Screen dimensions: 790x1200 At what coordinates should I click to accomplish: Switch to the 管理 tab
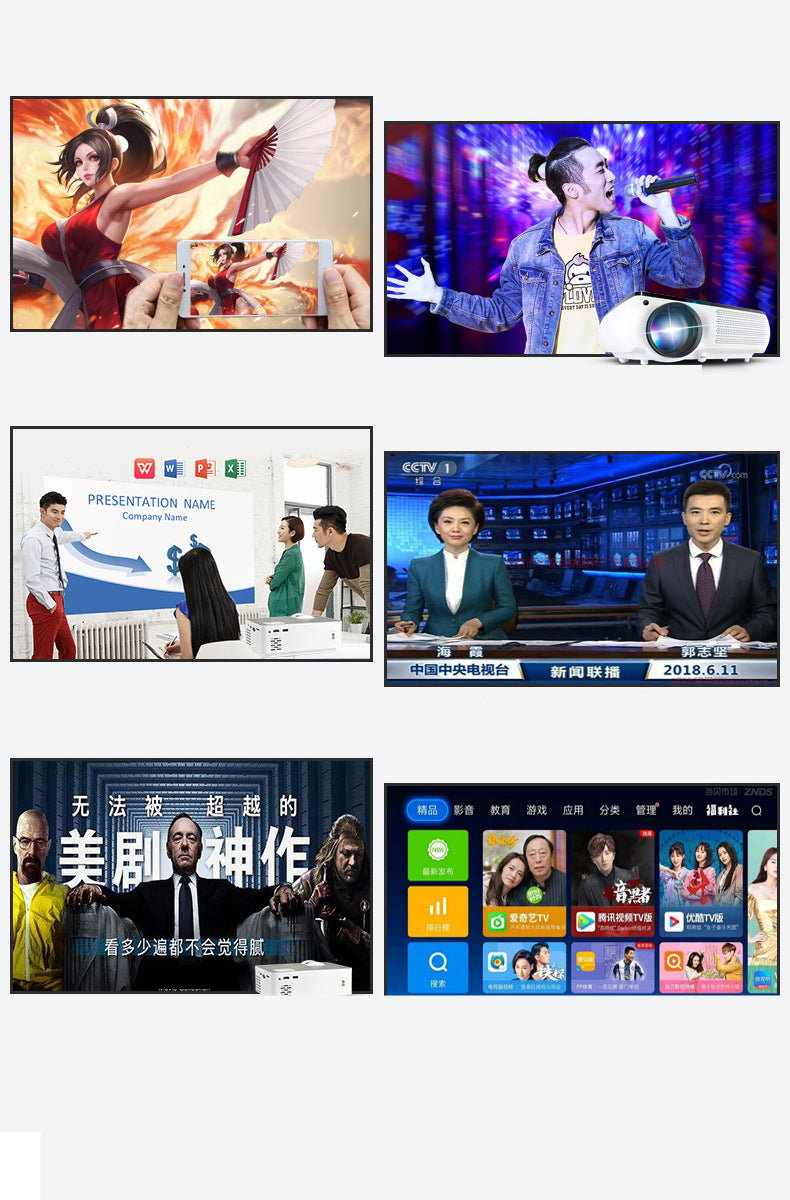click(646, 810)
